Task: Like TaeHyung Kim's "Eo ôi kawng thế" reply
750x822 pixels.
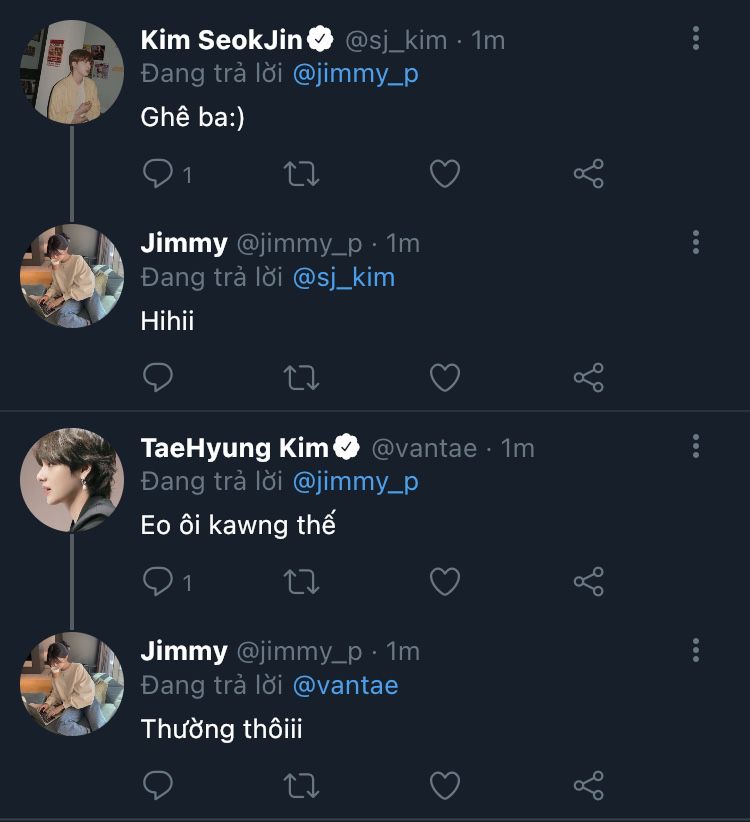Action: point(444,581)
